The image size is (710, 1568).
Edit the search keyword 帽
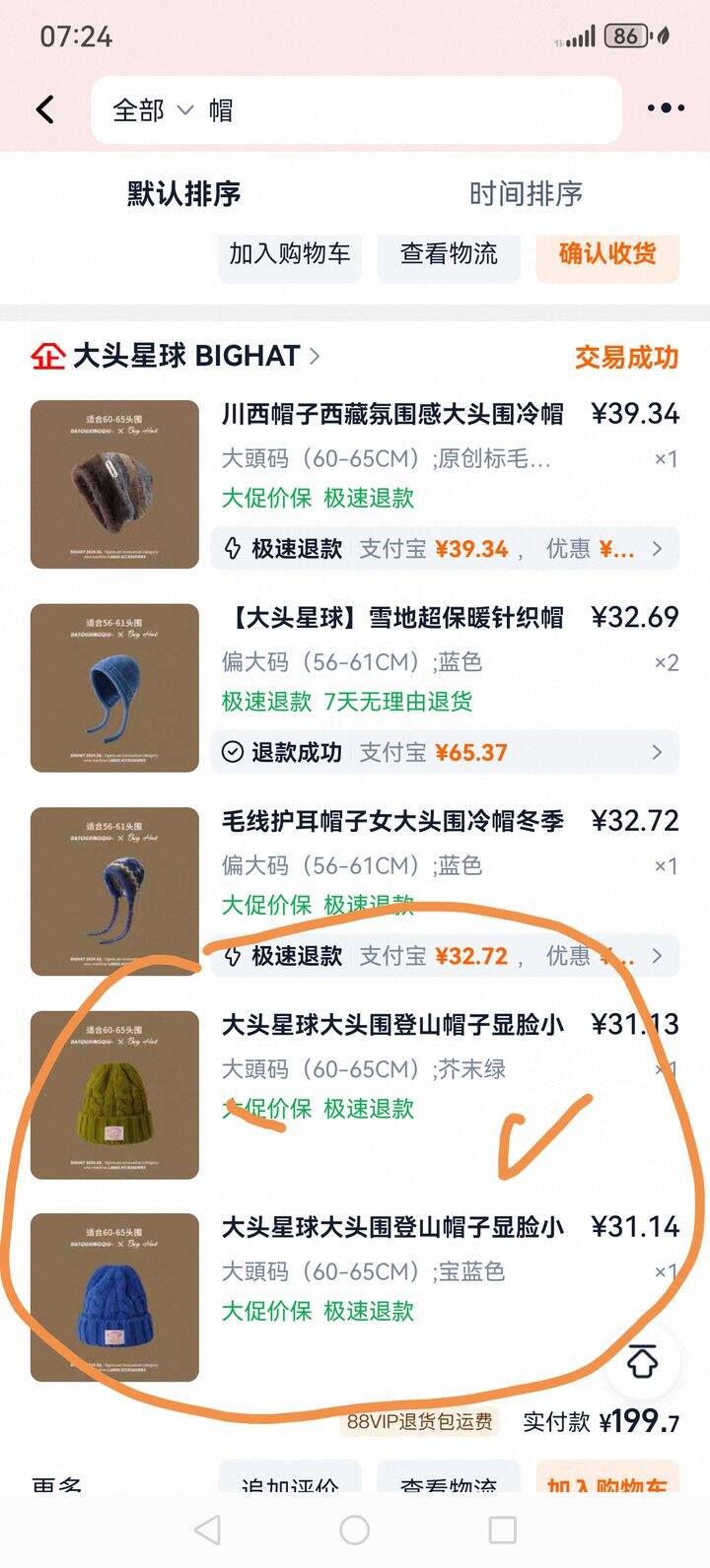[394, 110]
